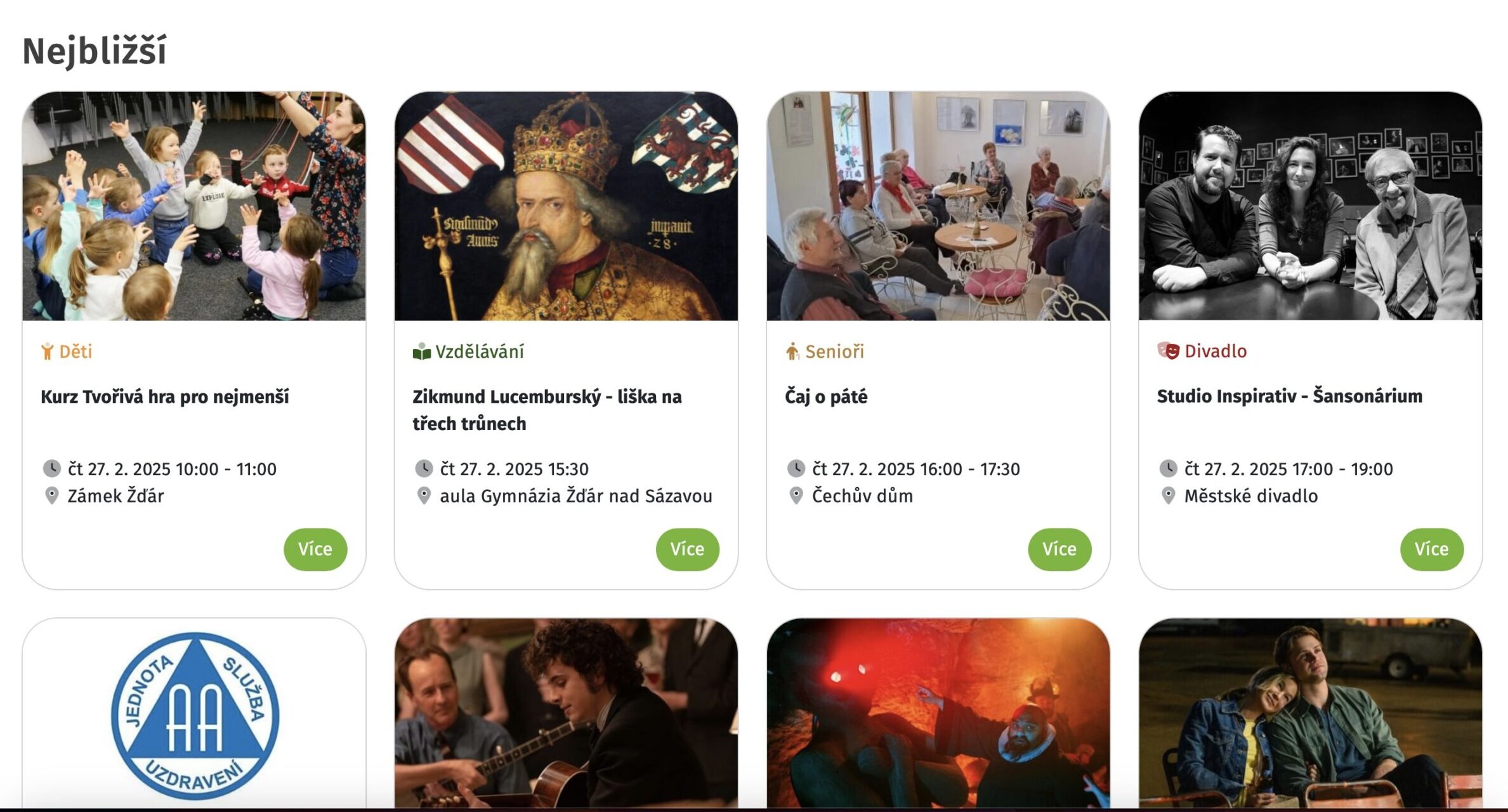This screenshot has width=1508, height=812.
Task: Open Více for Zikmund Lucemburský event
Action: [687, 549]
